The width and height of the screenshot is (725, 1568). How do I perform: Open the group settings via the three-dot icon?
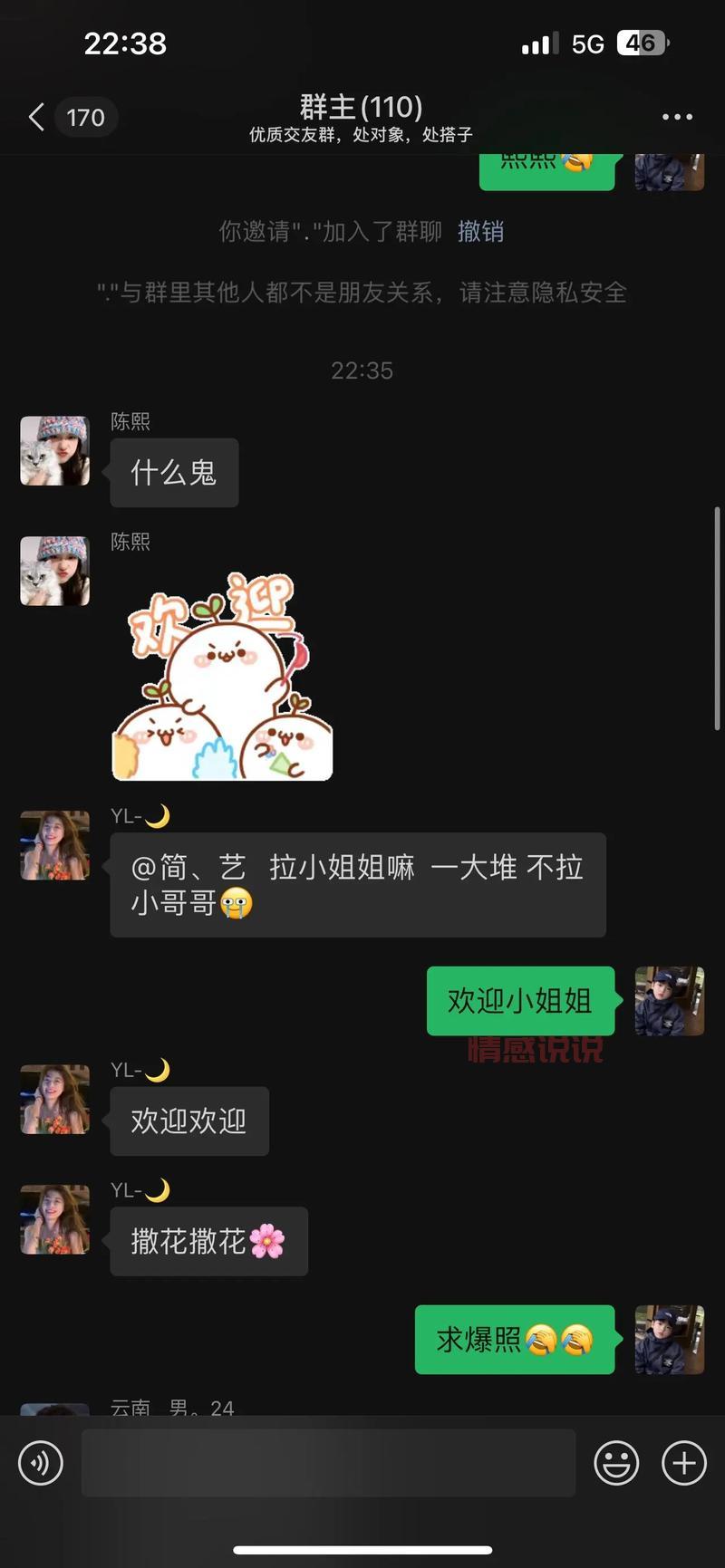point(676,117)
